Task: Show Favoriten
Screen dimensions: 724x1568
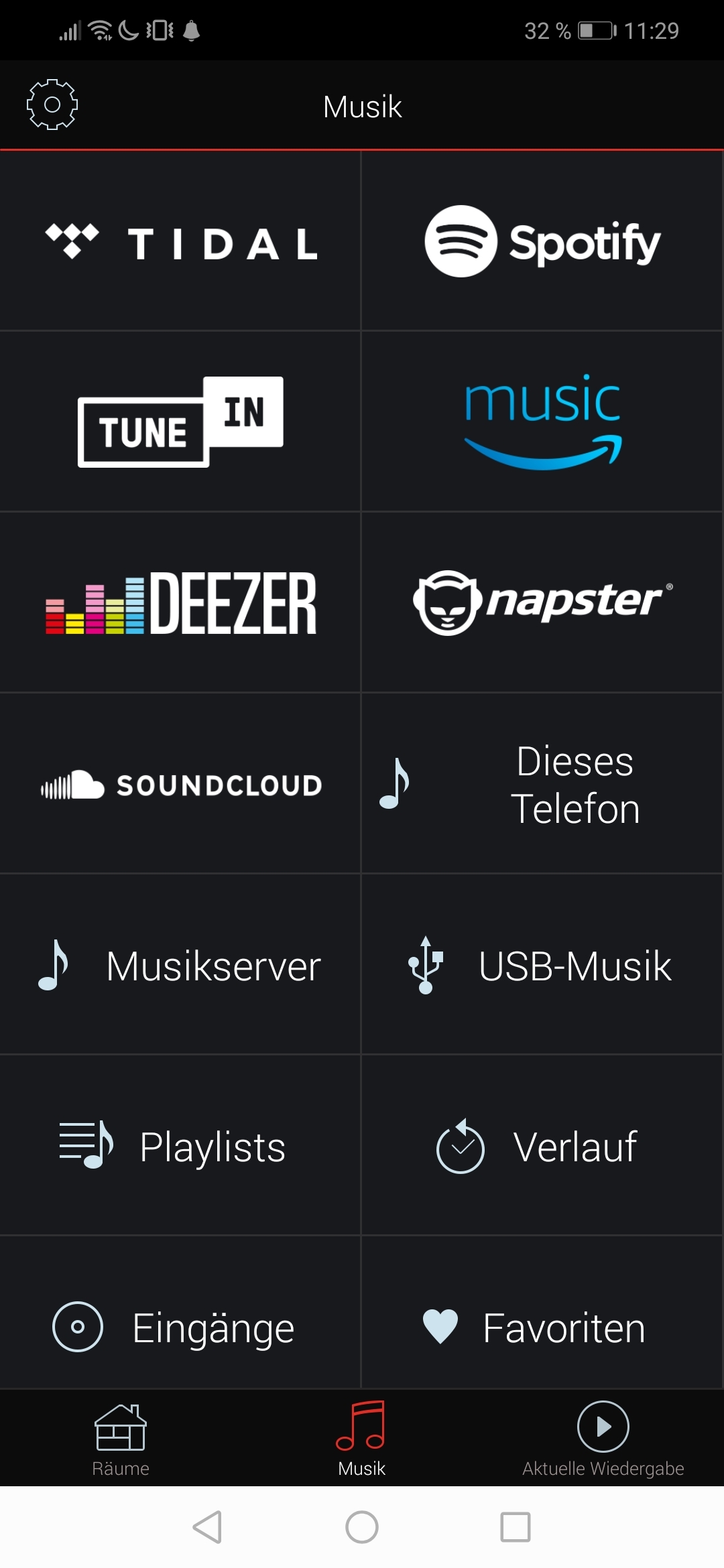Action: click(542, 1327)
